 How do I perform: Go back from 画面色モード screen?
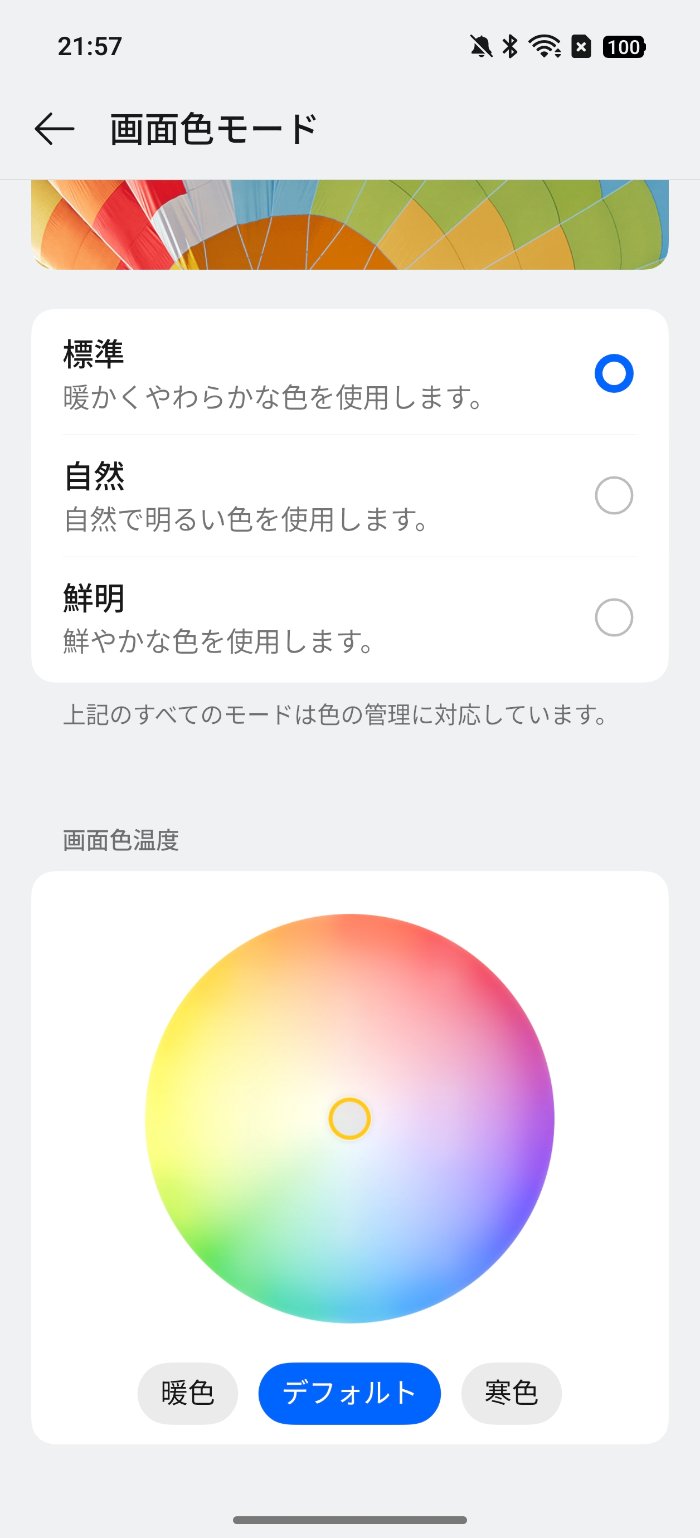pos(54,129)
